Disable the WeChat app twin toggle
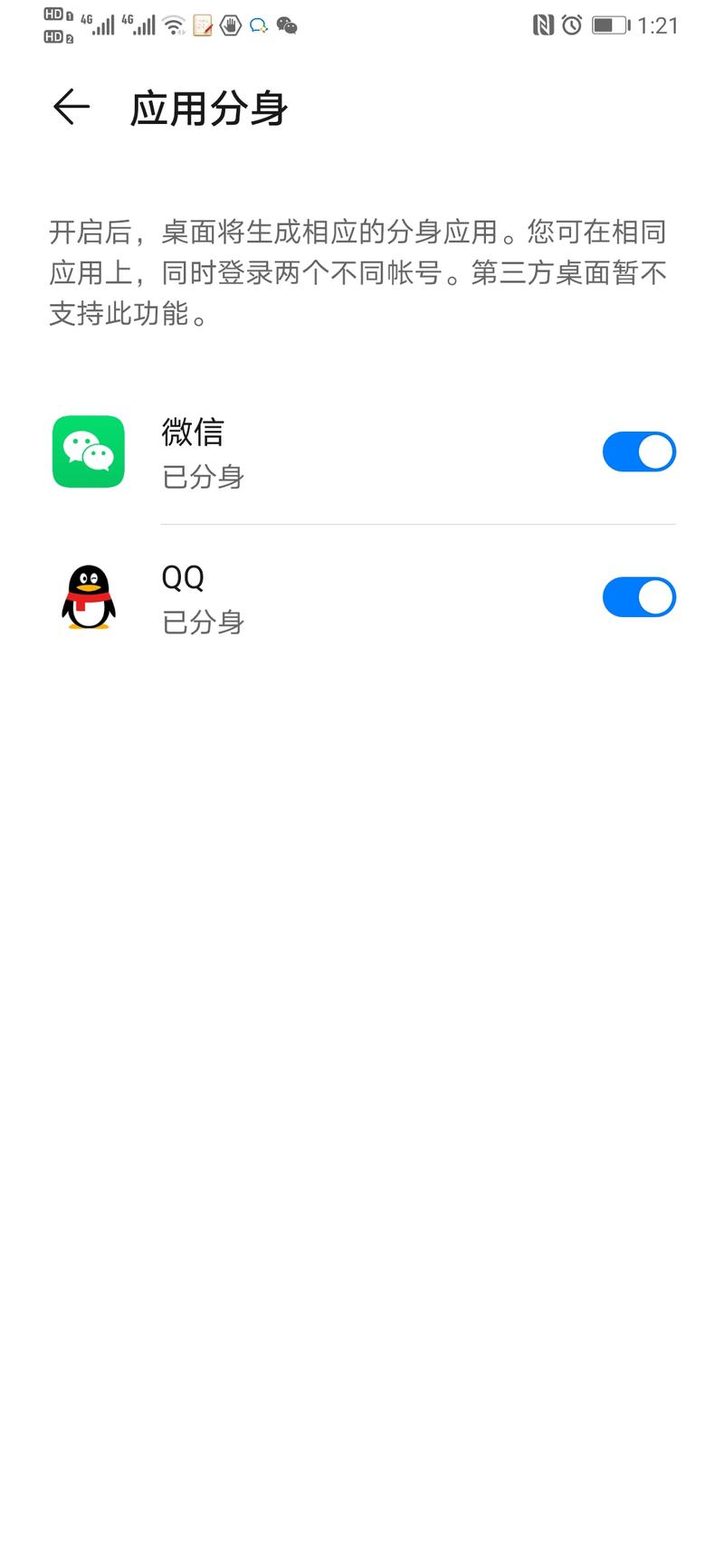This screenshot has width=724, height=1568. point(639,451)
